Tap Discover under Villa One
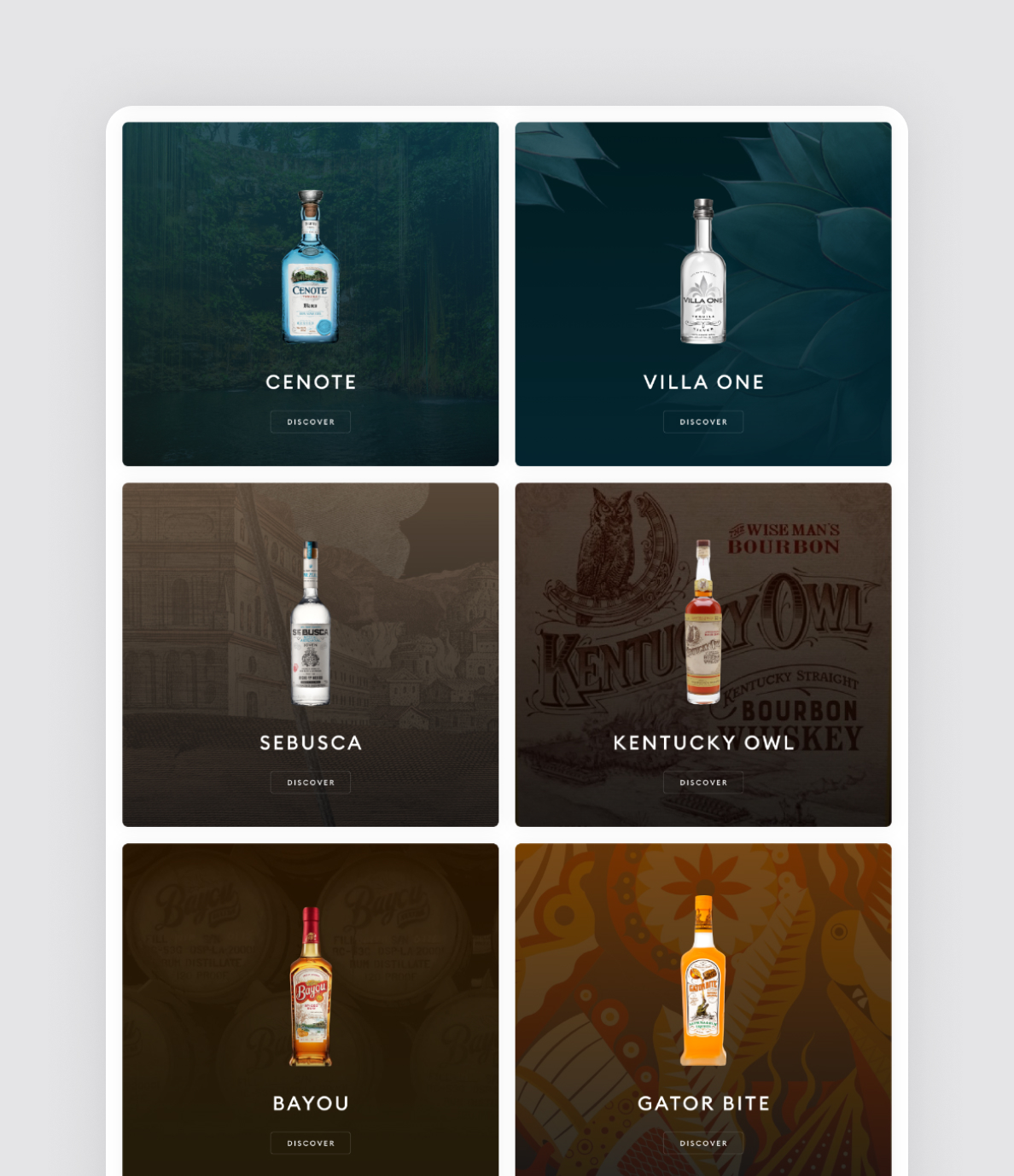 tap(702, 422)
